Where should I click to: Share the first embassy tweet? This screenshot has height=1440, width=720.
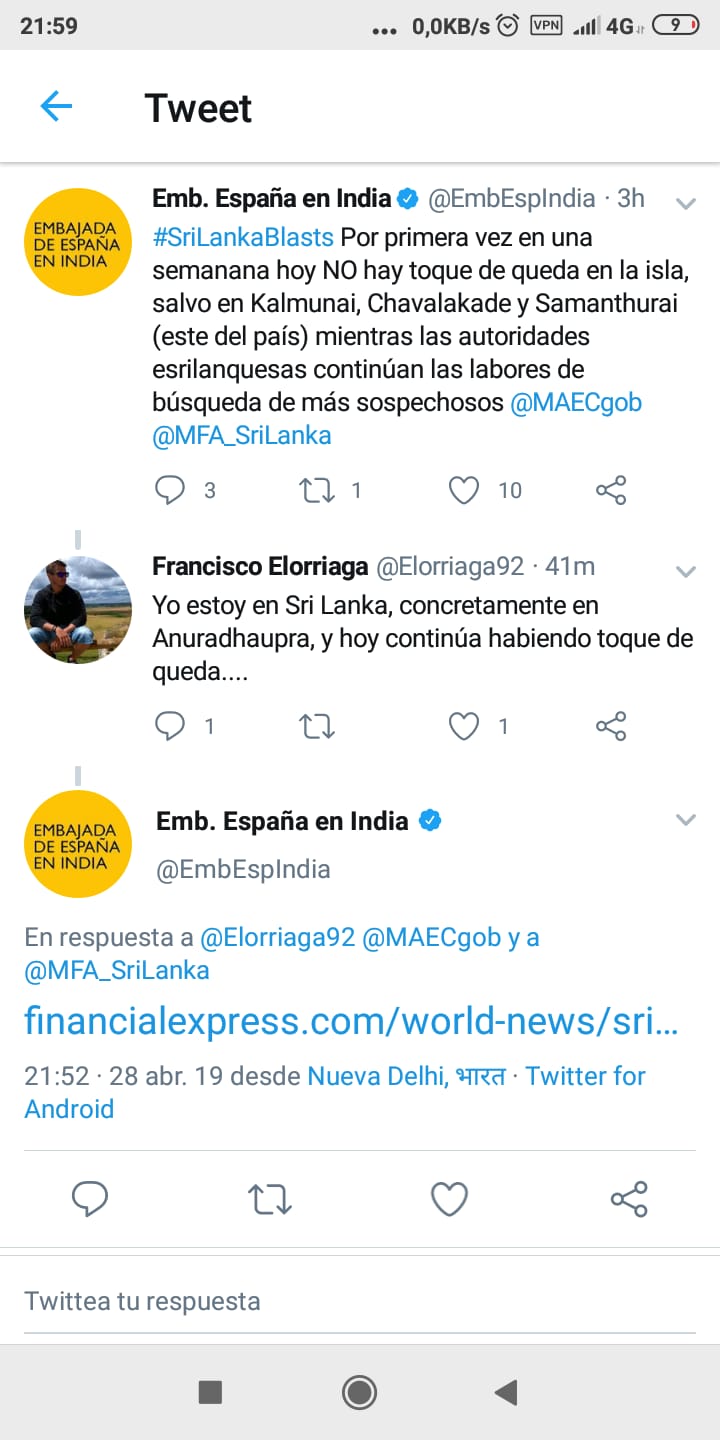coord(611,490)
